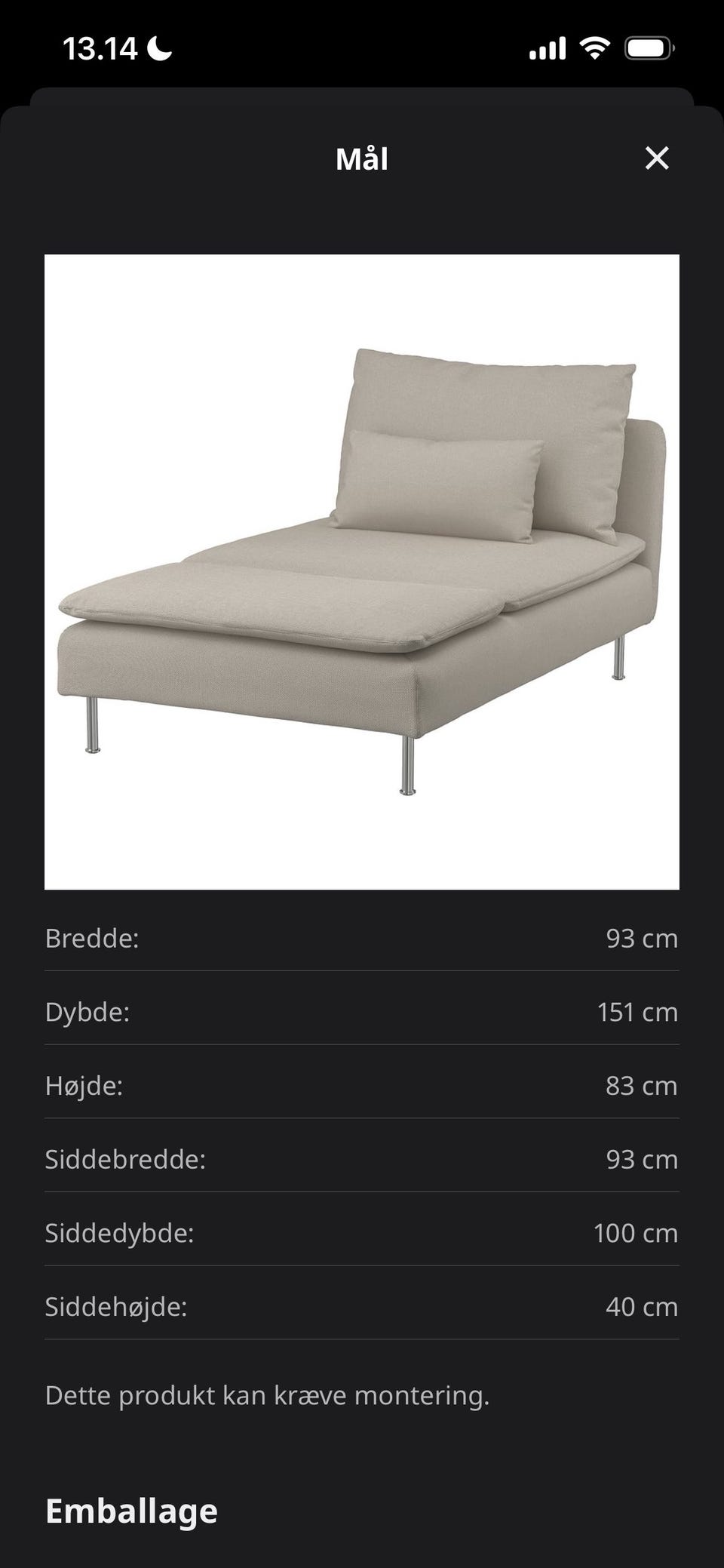Select the Siddehøjde row
This screenshot has width=724, height=1568.
point(362,1306)
